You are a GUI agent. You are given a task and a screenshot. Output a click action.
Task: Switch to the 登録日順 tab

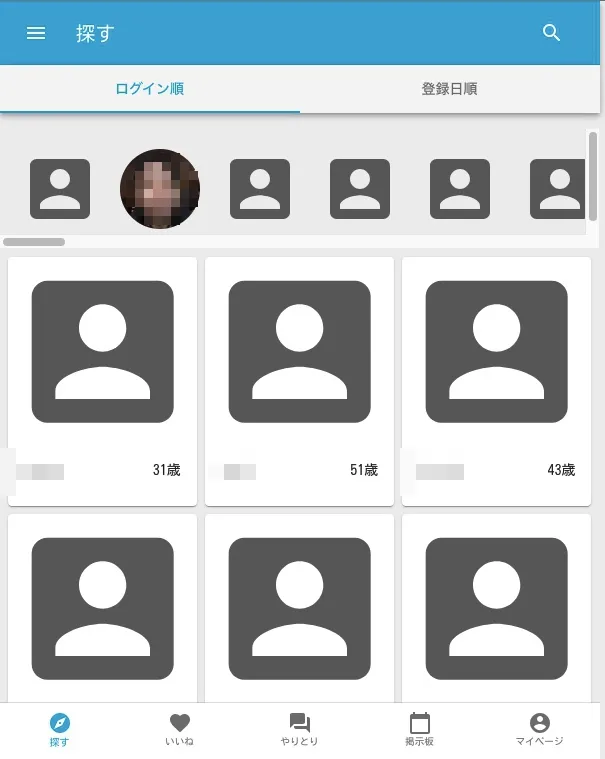click(450, 89)
